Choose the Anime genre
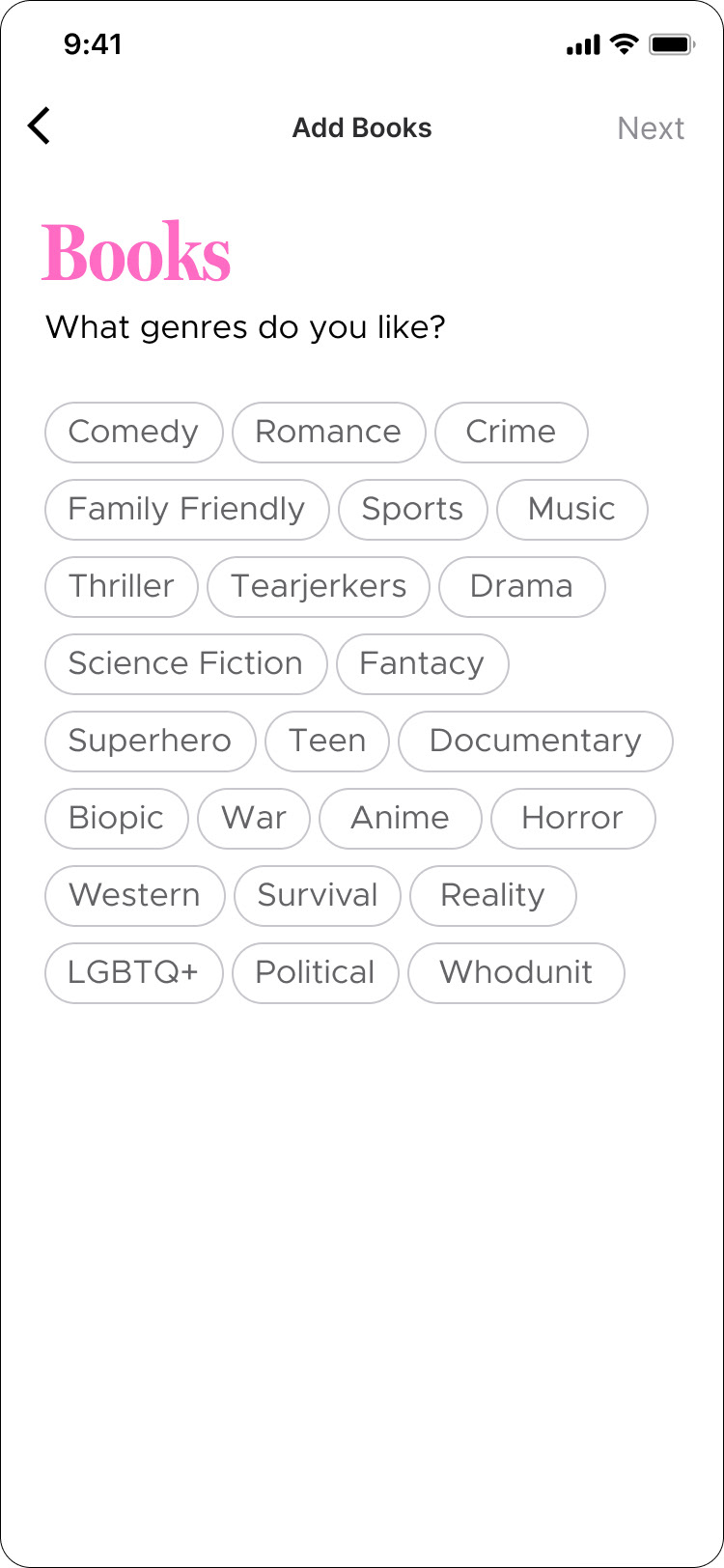The image size is (724, 1568). [401, 819]
